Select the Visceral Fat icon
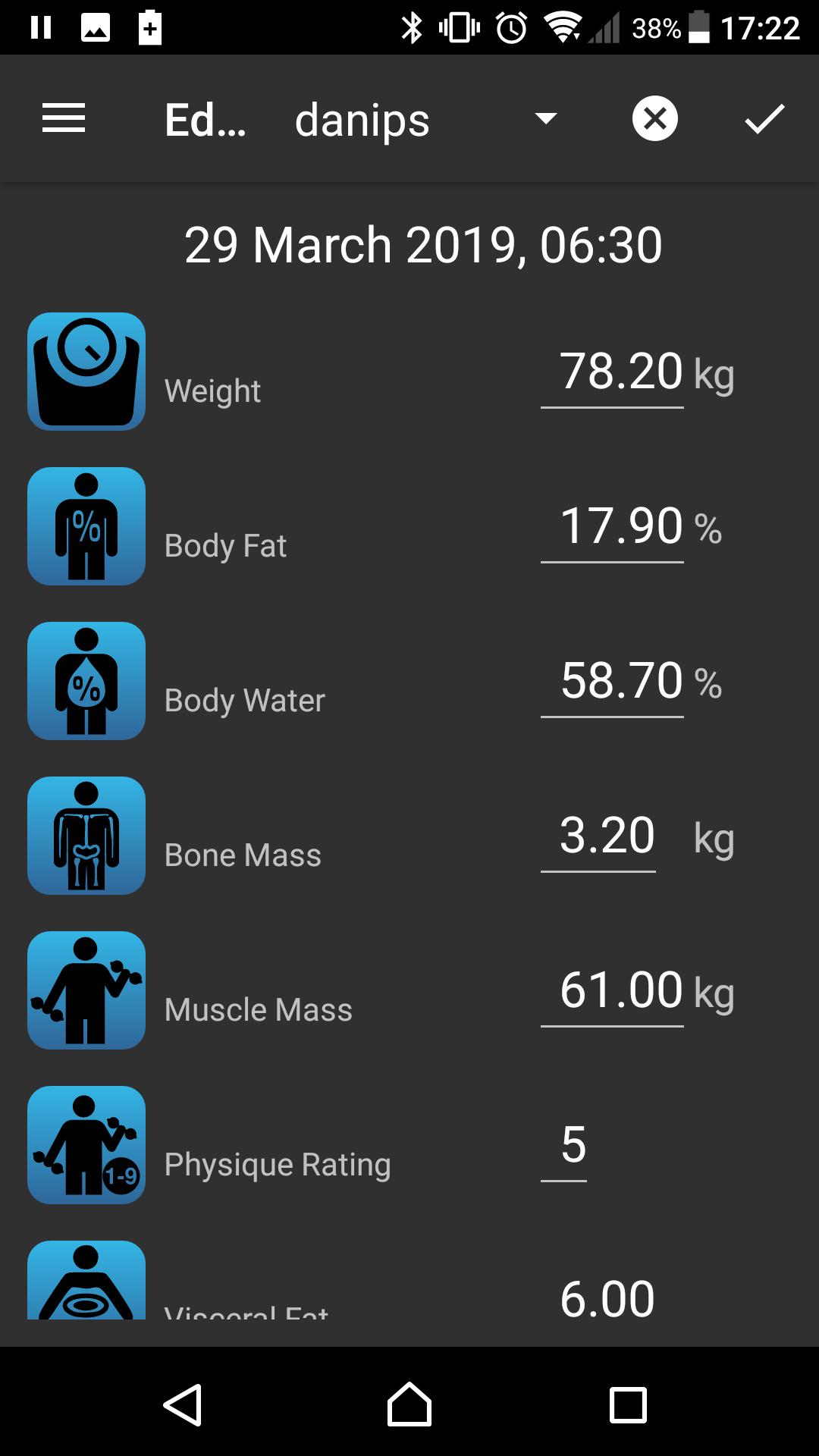The height and width of the screenshot is (1456, 819). pyautogui.click(x=86, y=1282)
